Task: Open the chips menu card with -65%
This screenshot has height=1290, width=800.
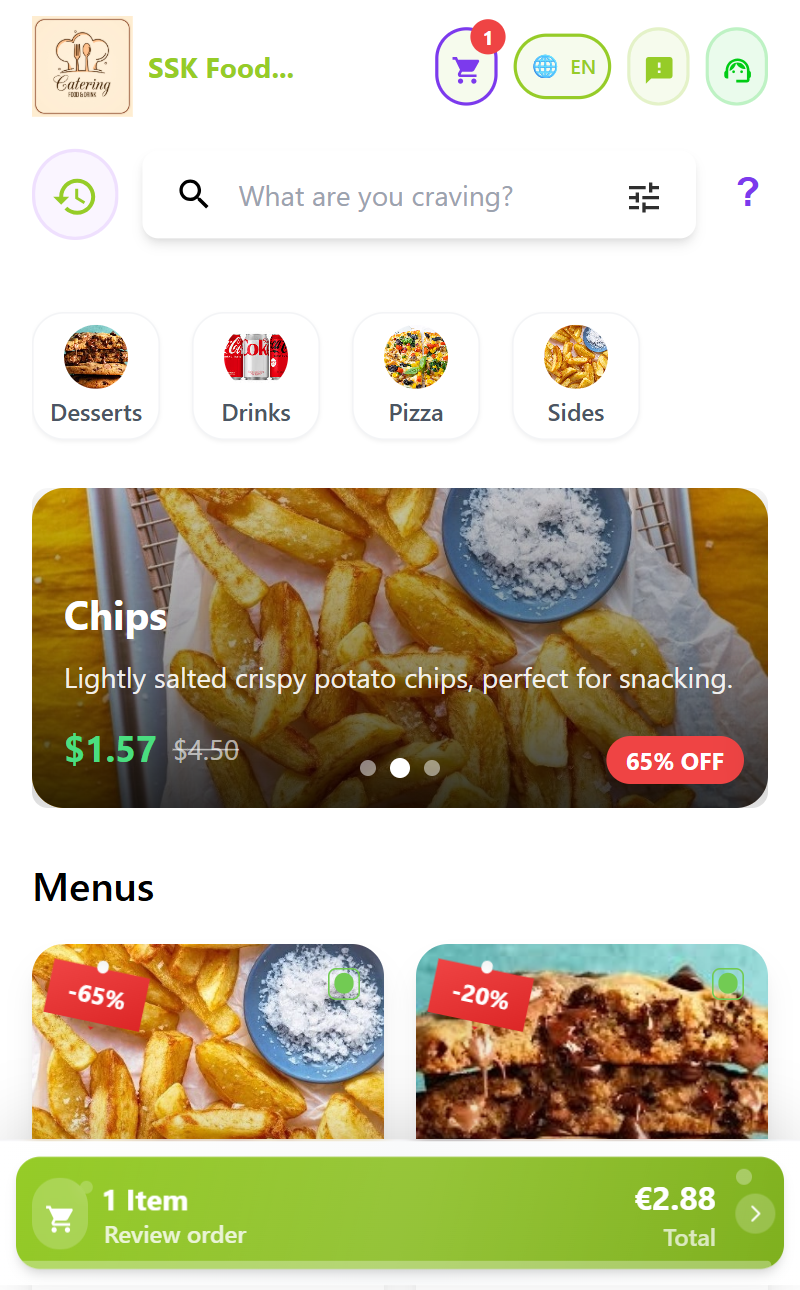Action: (x=208, y=1040)
